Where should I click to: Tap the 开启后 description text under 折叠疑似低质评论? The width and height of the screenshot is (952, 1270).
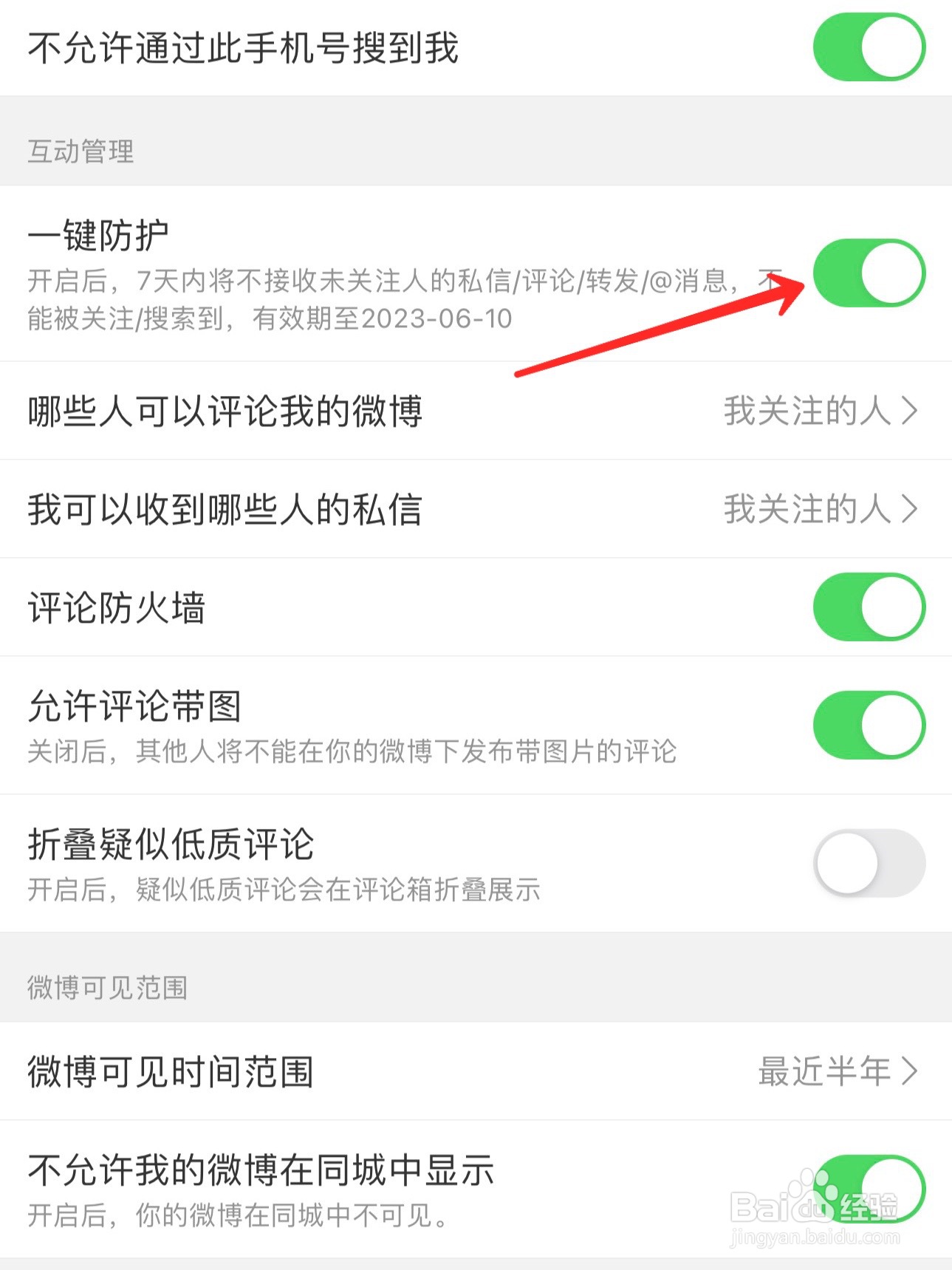coord(284,891)
